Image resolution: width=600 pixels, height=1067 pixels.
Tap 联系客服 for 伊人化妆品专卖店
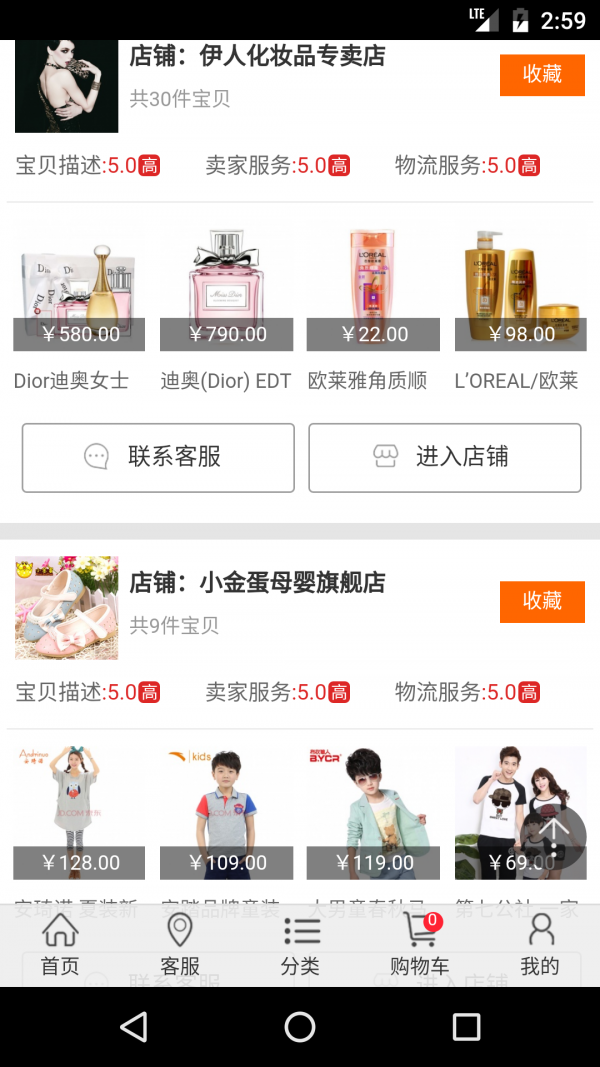coord(158,458)
